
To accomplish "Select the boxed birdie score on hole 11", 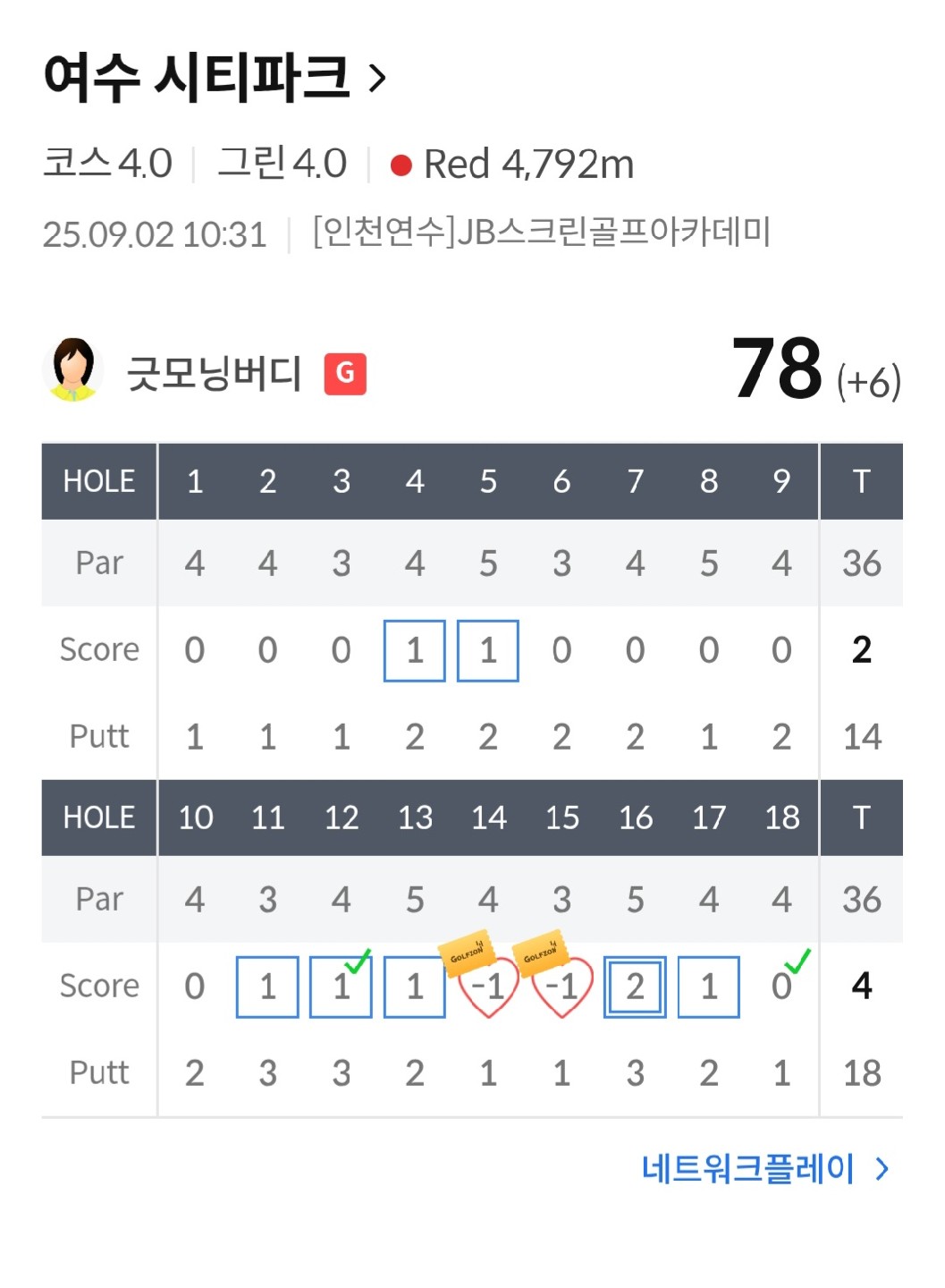I will tap(267, 986).
